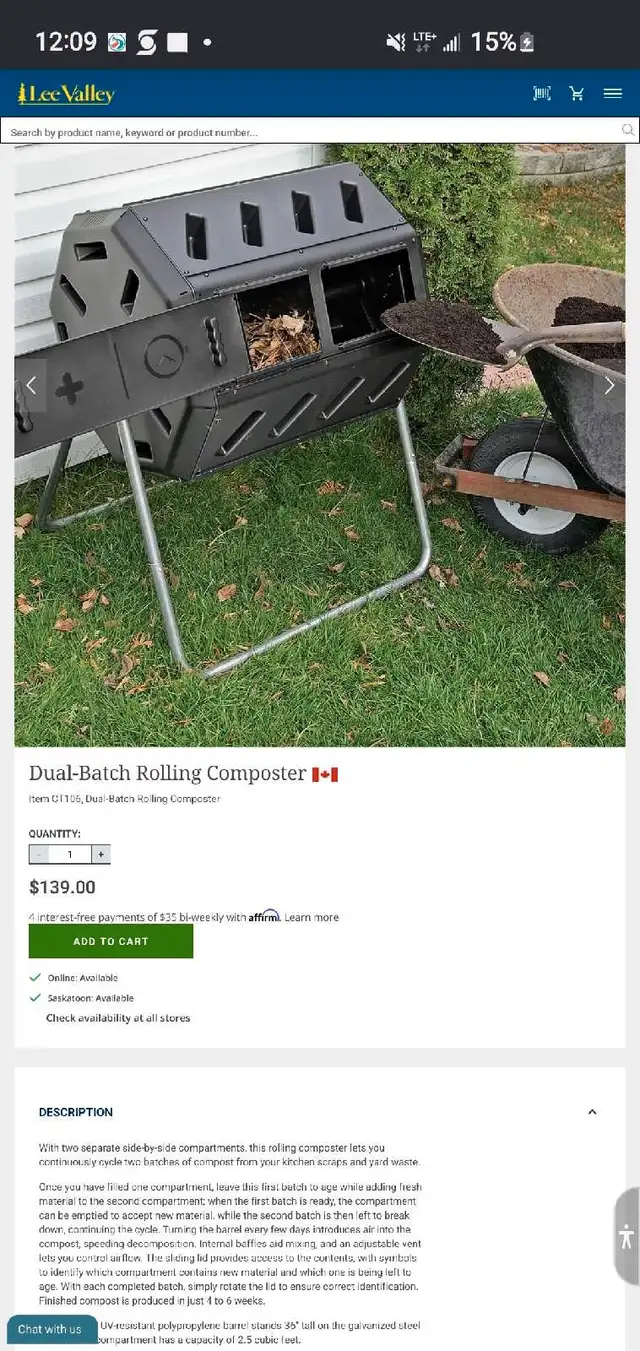Open the hamburger menu
Image resolution: width=640 pixels, height=1351 pixels.
[x=613, y=93]
